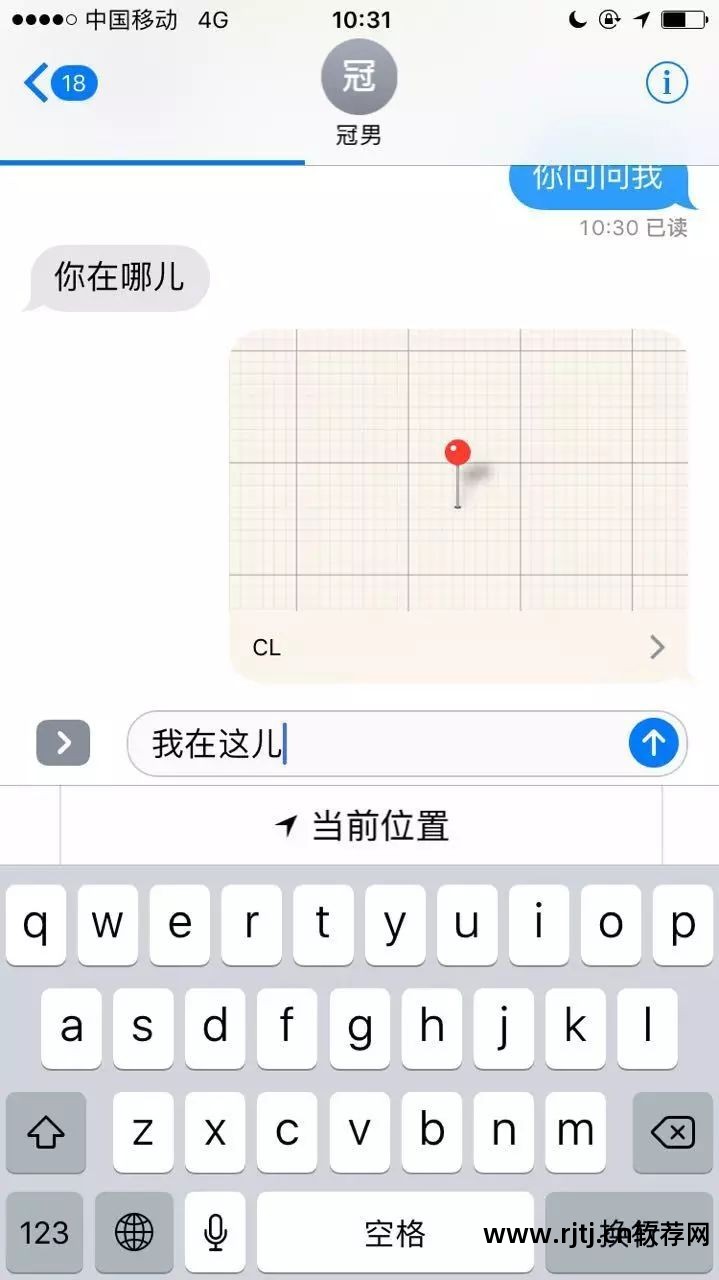Choose the 当前位置 suggestion

[361, 826]
